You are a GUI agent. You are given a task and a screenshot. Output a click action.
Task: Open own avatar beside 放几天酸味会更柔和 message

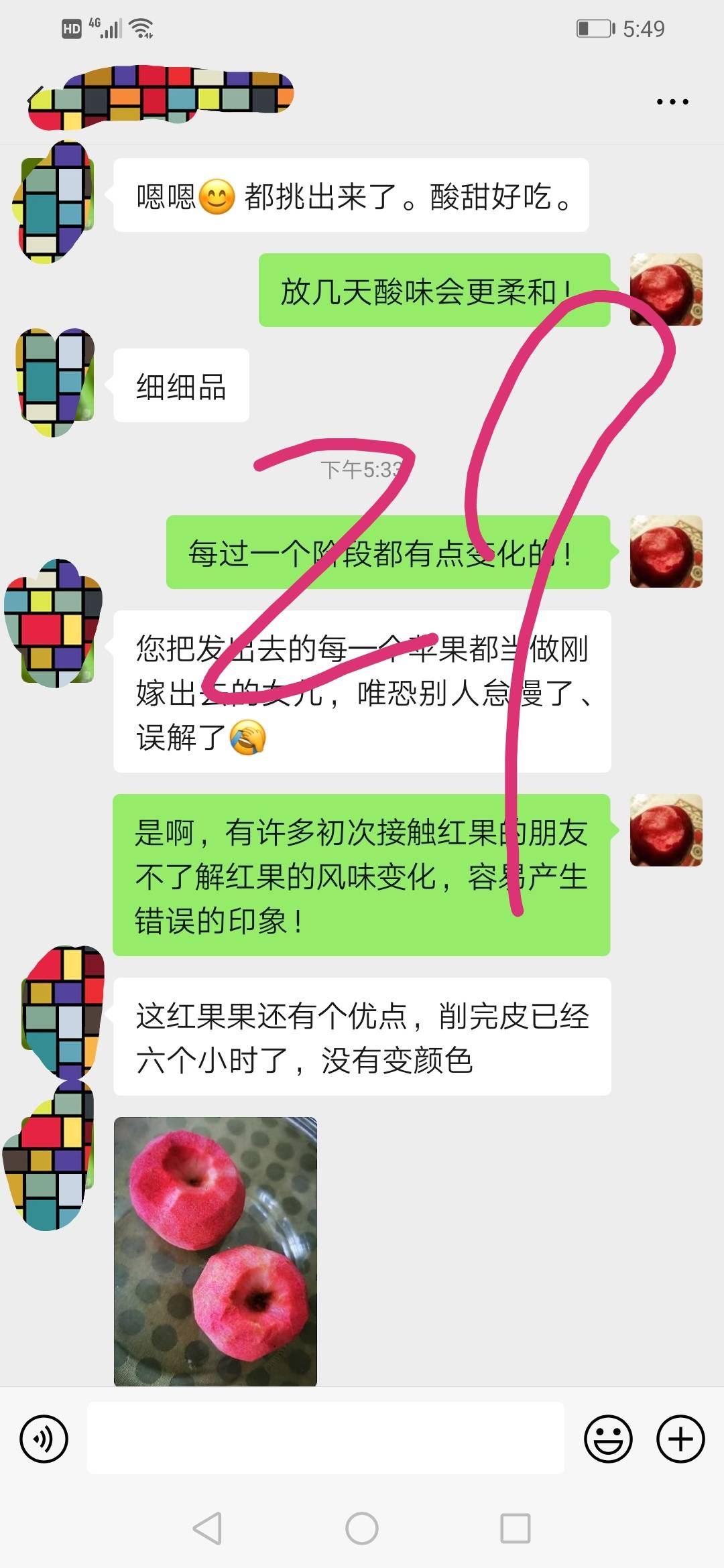click(x=666, y=289)
